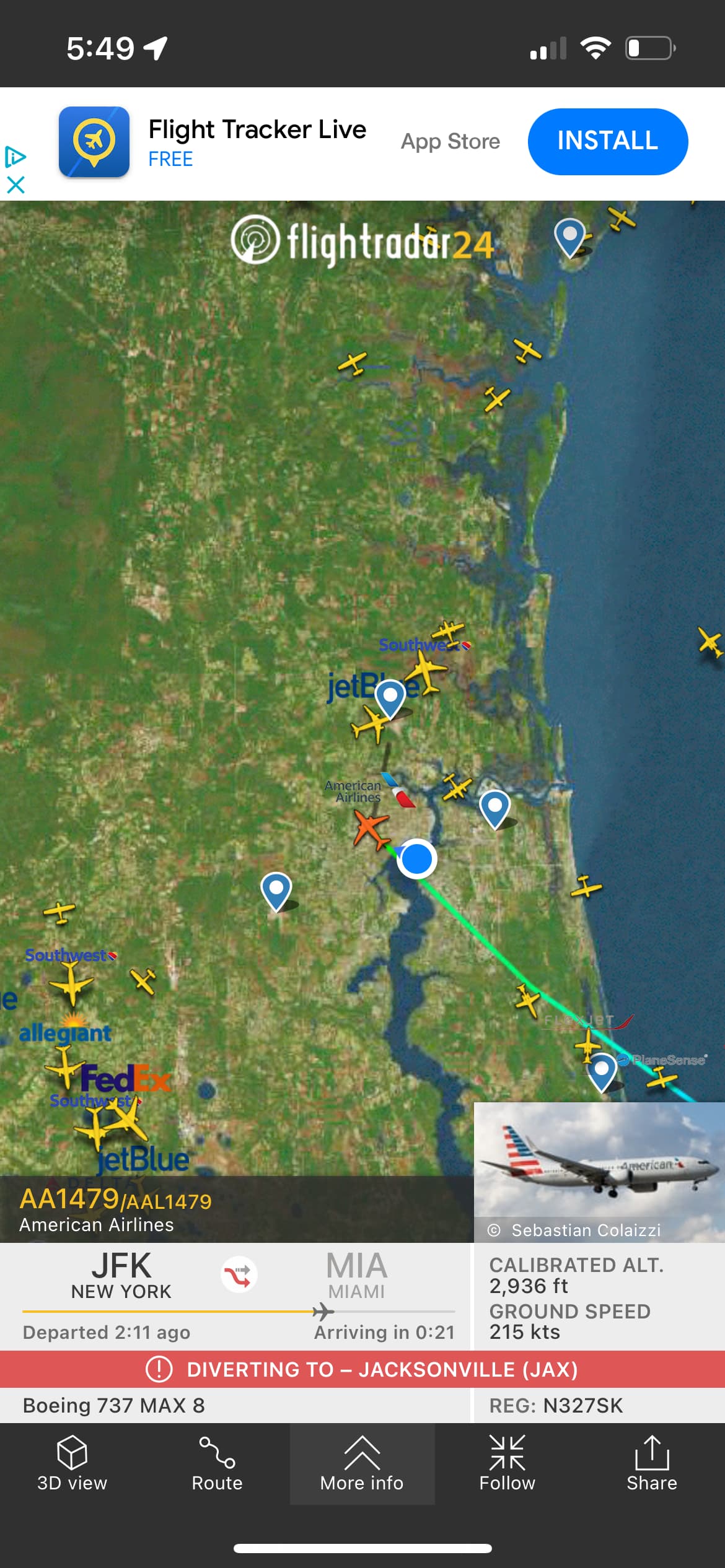
Task: Tap the red diversion route icon
Action: pos(239,1274)
